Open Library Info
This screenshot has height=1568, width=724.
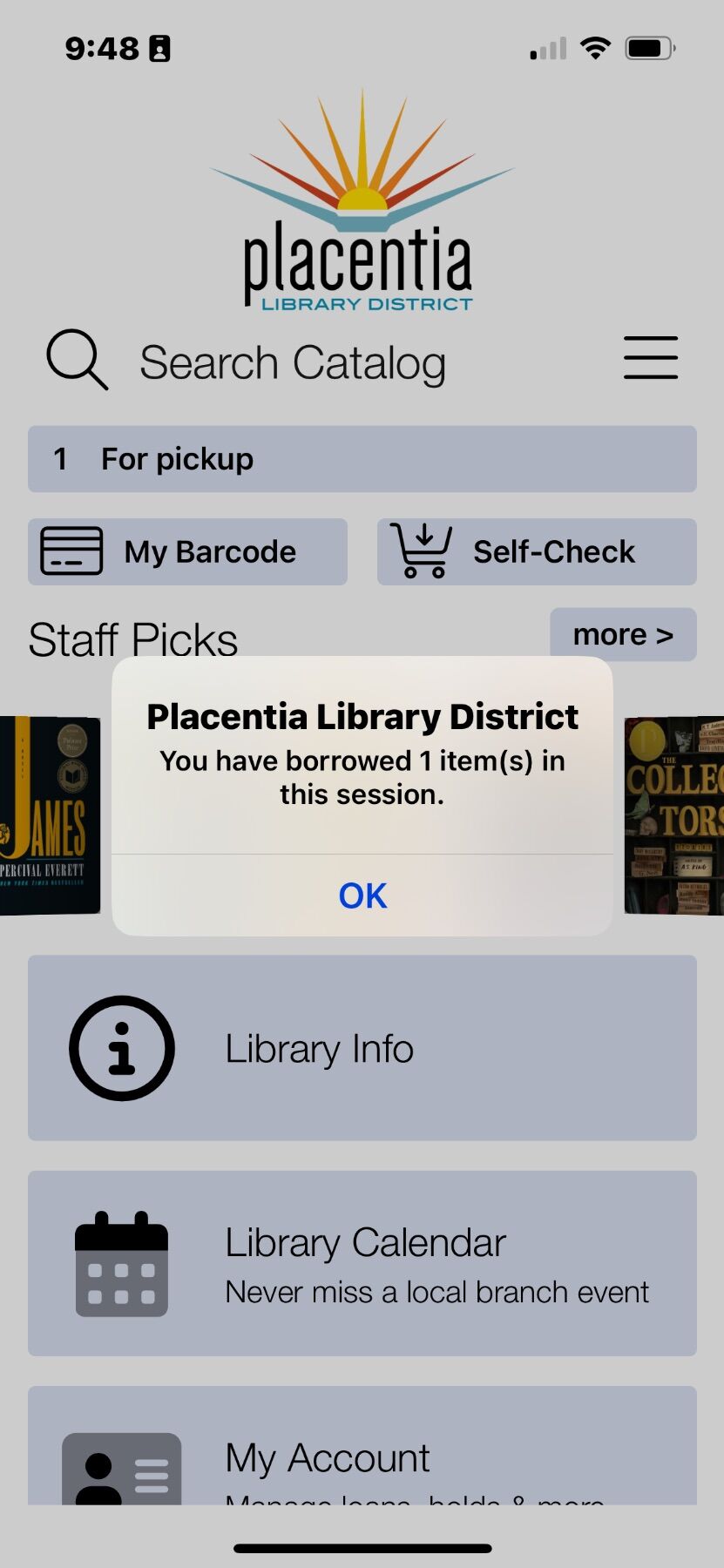coord(362,1048)
